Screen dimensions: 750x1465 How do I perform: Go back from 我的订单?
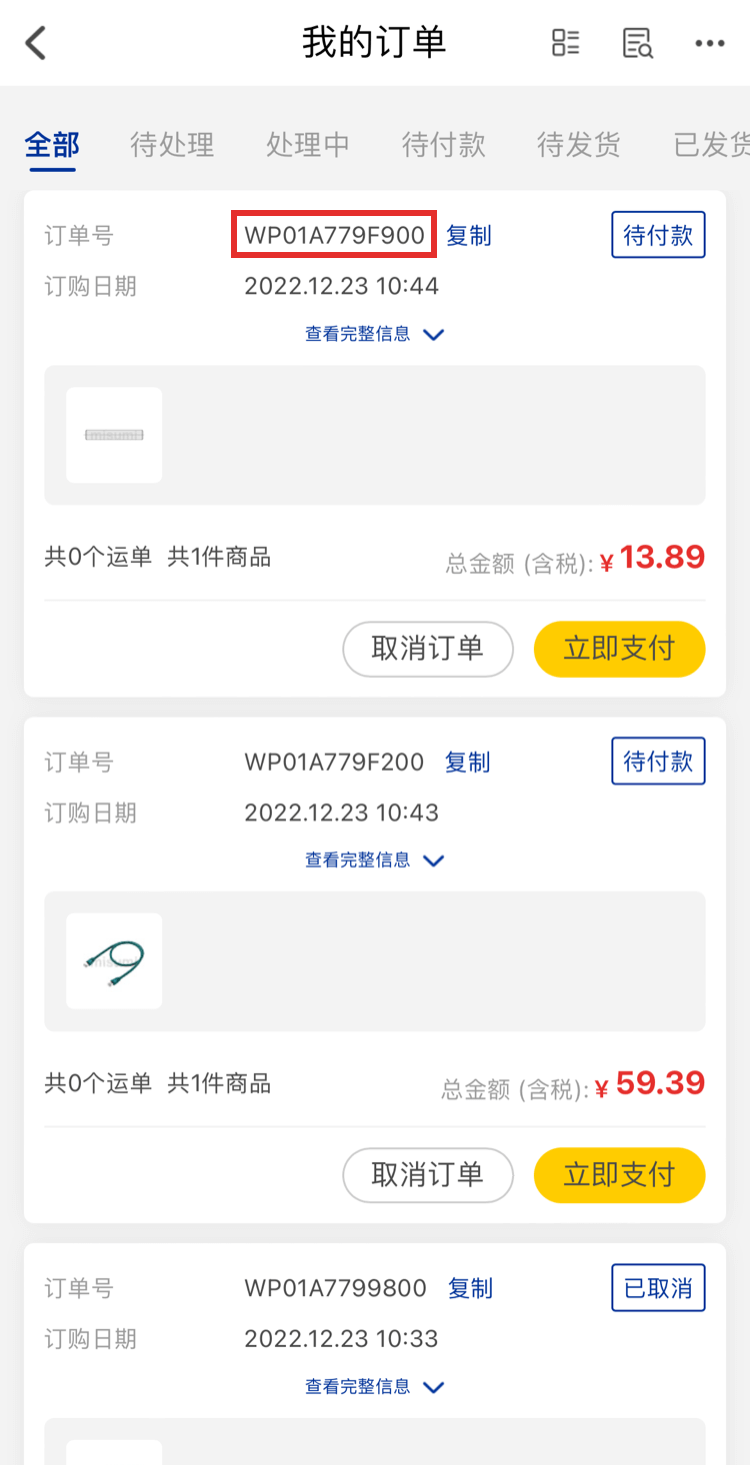click(x=36, y=43)
